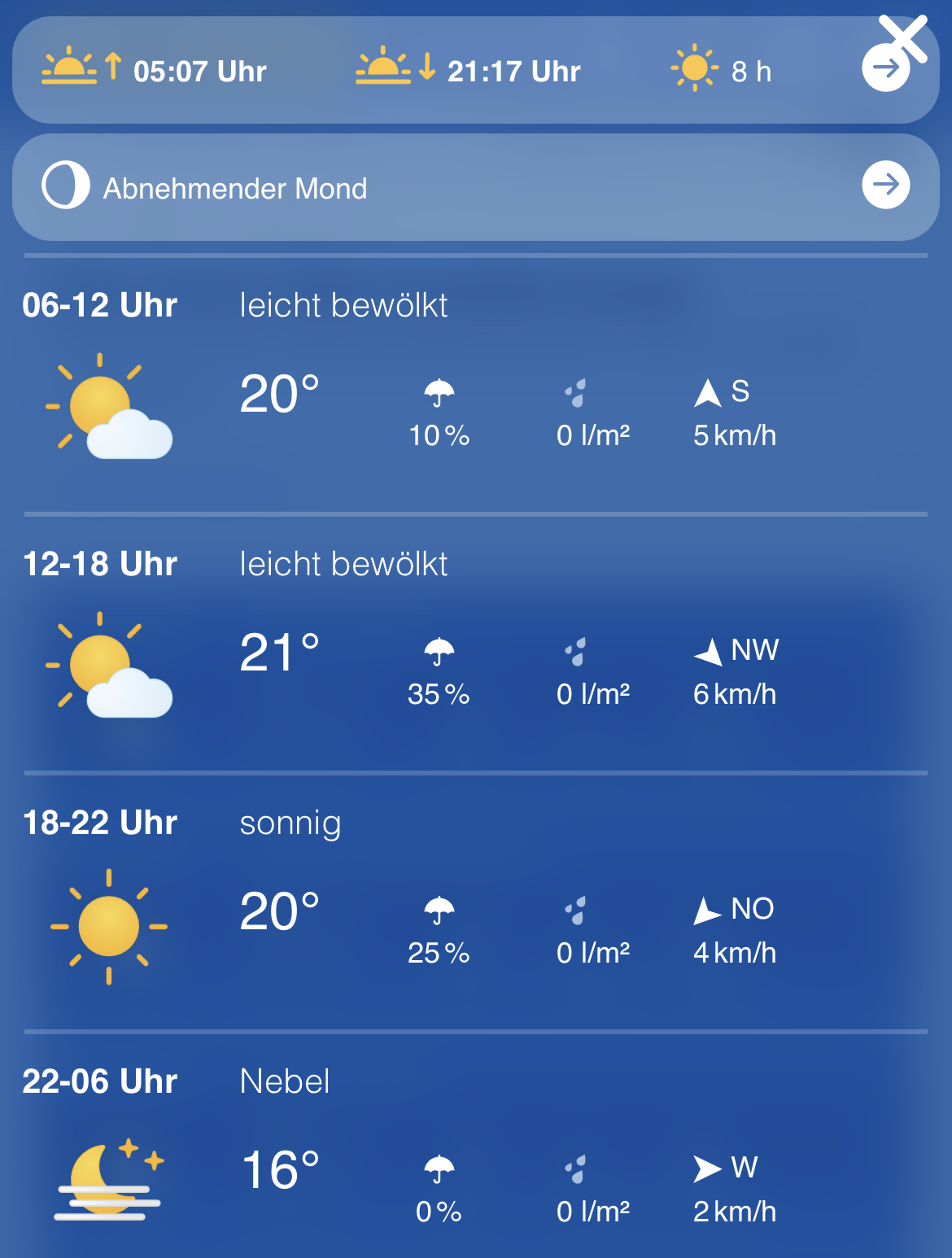Open the Abnehmender Mond moon phase card

885,186
